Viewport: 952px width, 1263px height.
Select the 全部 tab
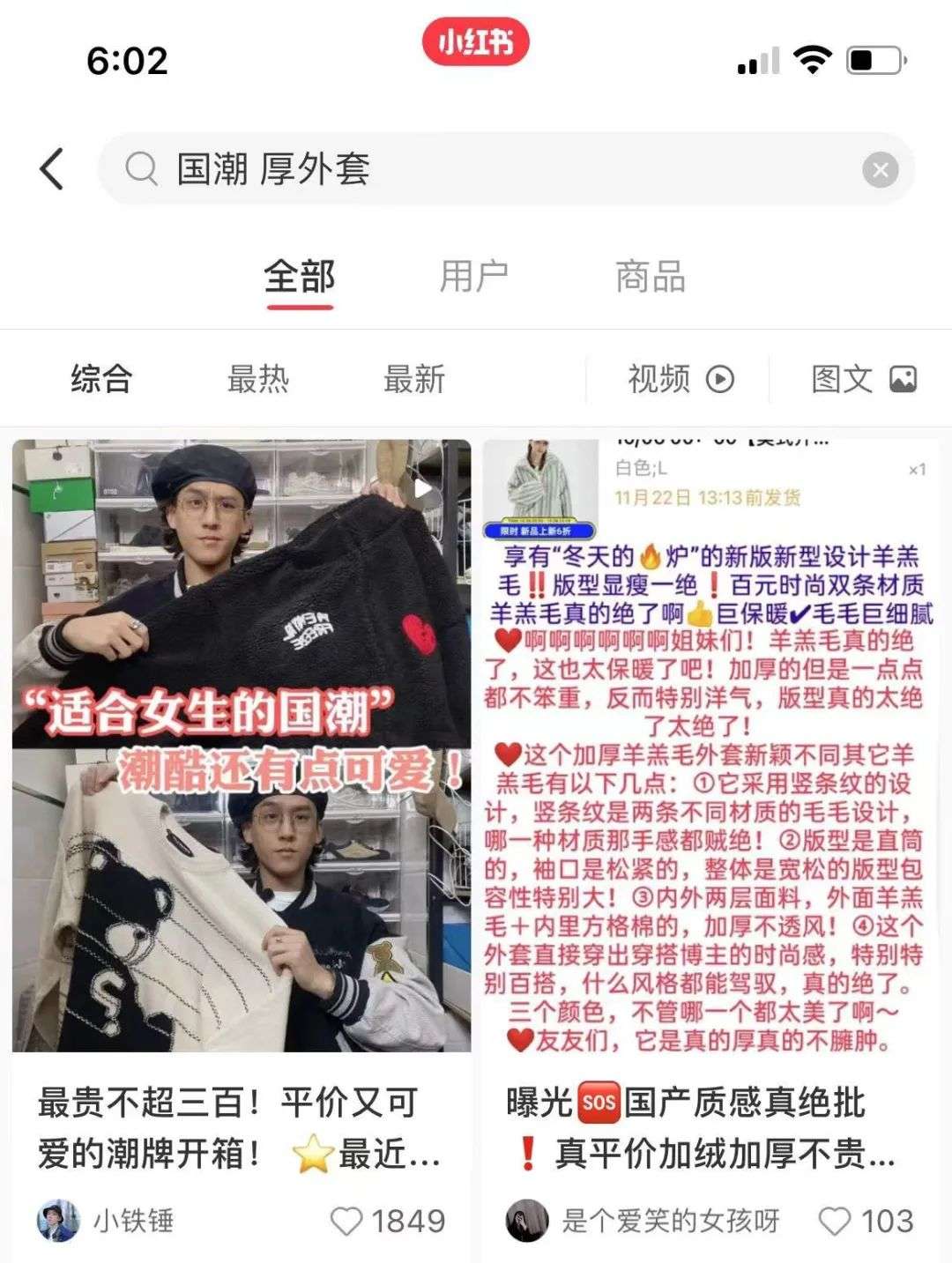point(300,277)
